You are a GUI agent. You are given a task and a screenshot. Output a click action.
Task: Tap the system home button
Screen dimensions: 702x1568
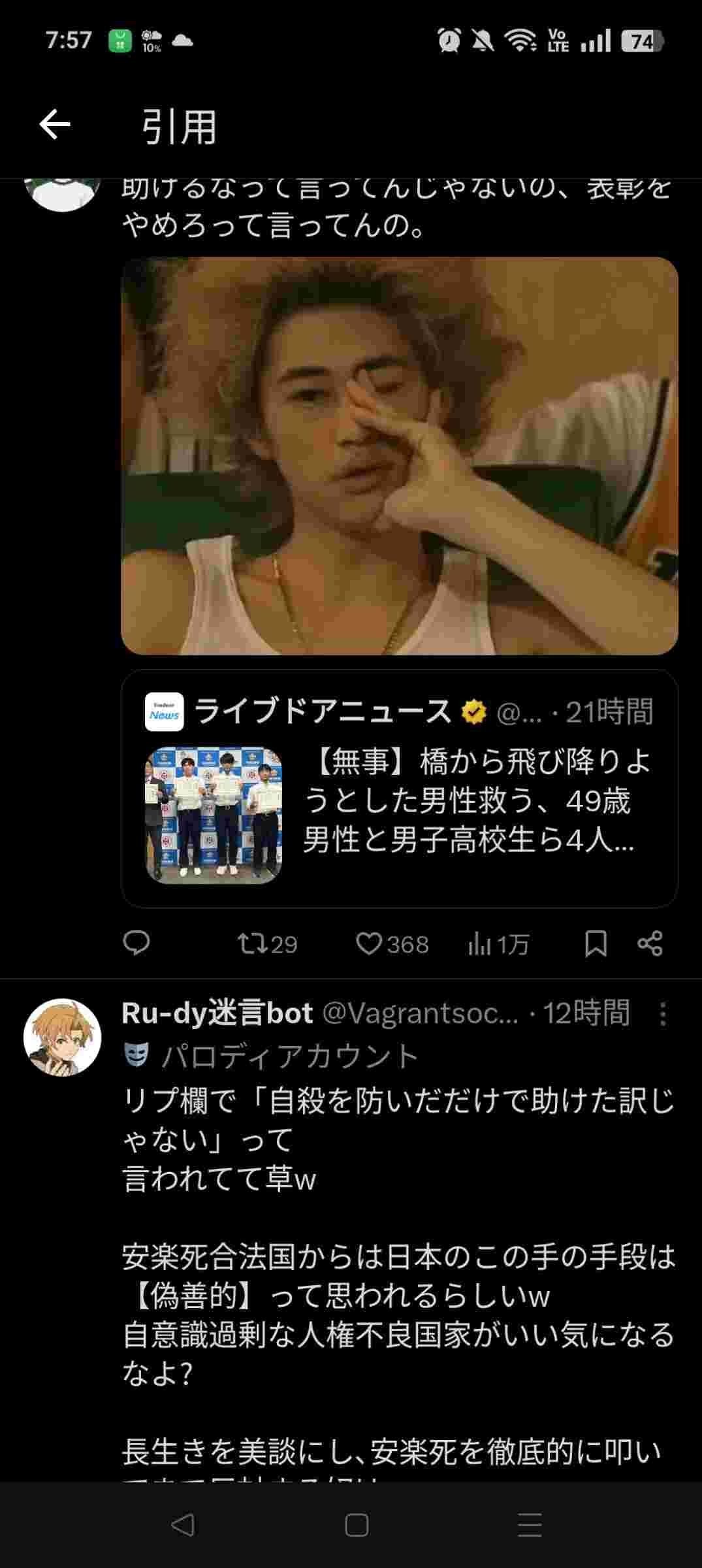pyautogui.click(x=357, y=1526)
